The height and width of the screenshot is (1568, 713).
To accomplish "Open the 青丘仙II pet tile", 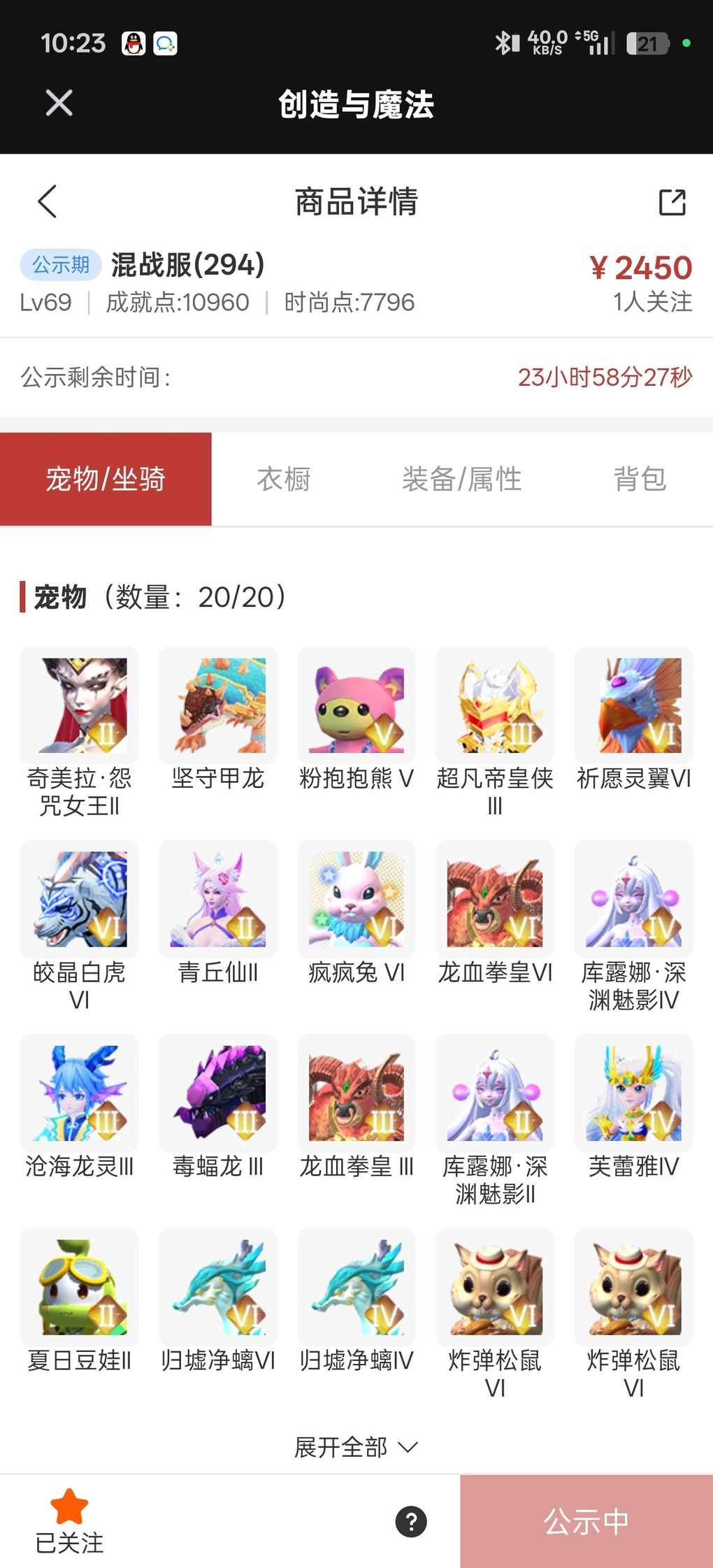I will pyautogui.click(x=218, y=900).
